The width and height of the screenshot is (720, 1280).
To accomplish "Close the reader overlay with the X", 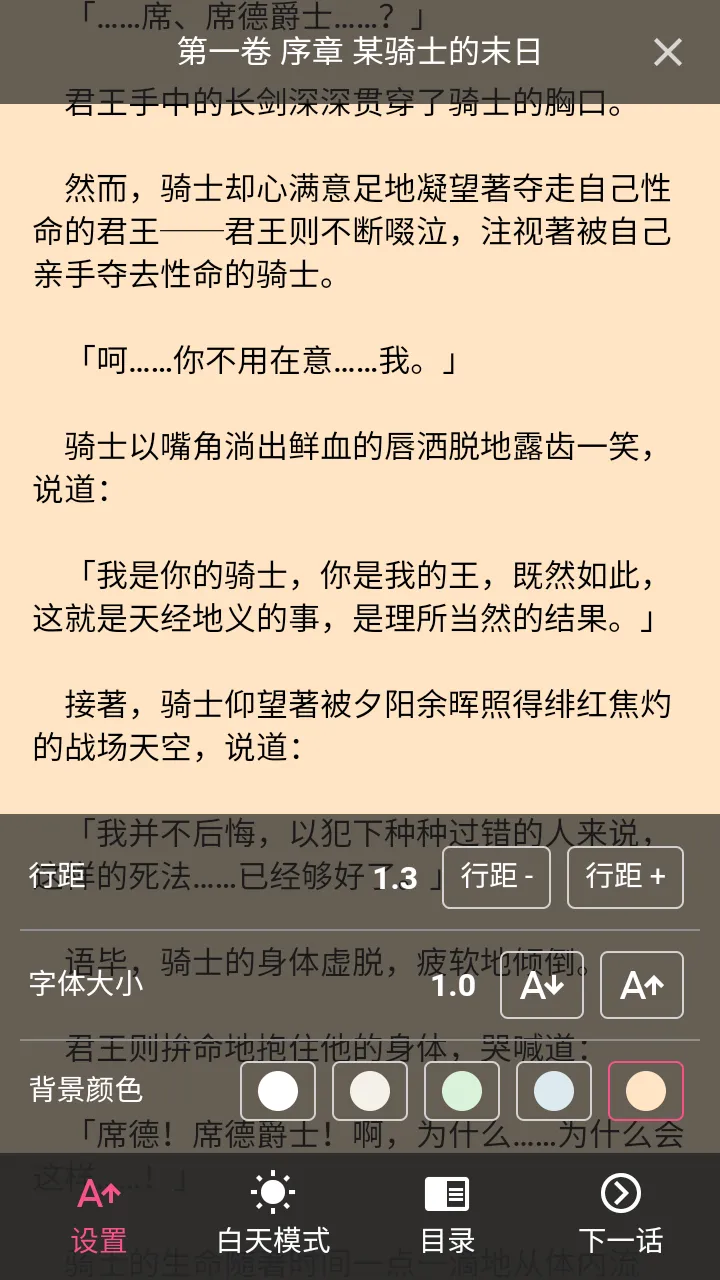I will pos(667,52).
